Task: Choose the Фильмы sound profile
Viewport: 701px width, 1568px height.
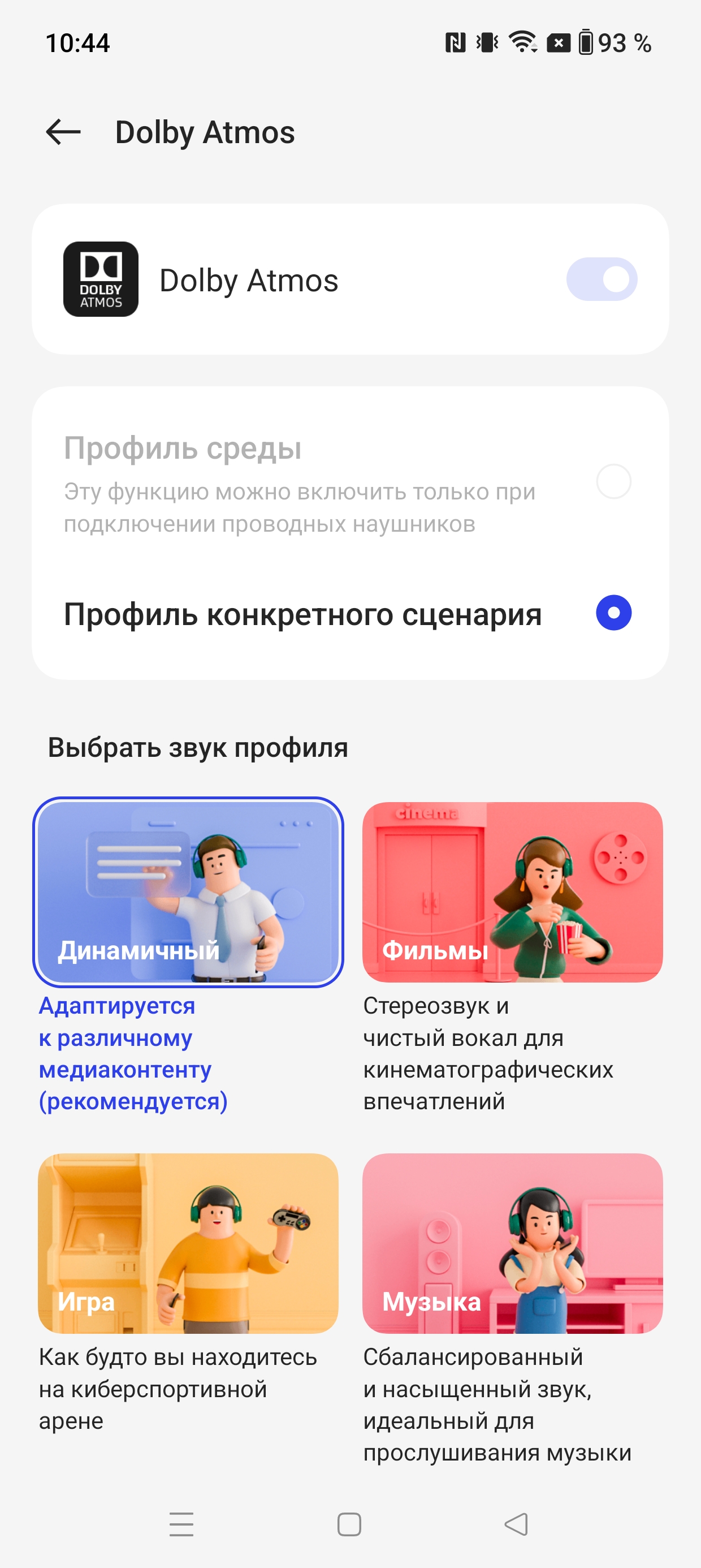Action: click(512, 891)
